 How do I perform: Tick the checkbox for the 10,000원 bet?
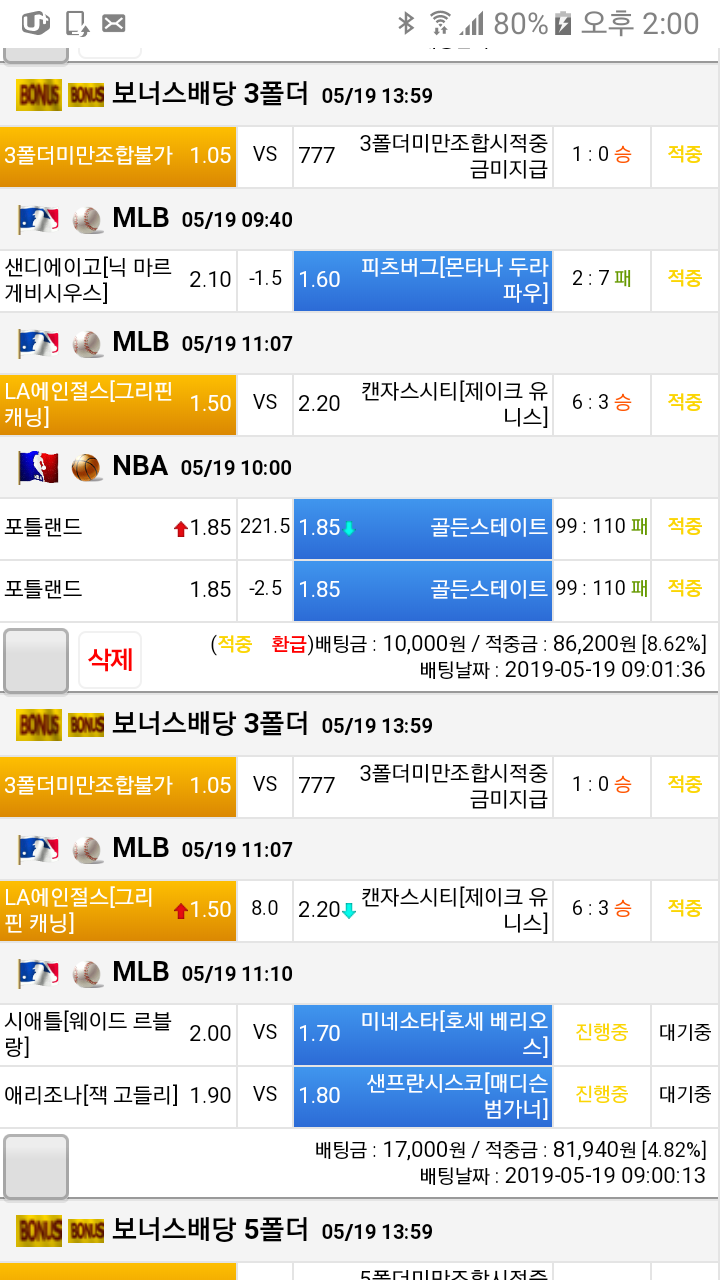(36, 661)
